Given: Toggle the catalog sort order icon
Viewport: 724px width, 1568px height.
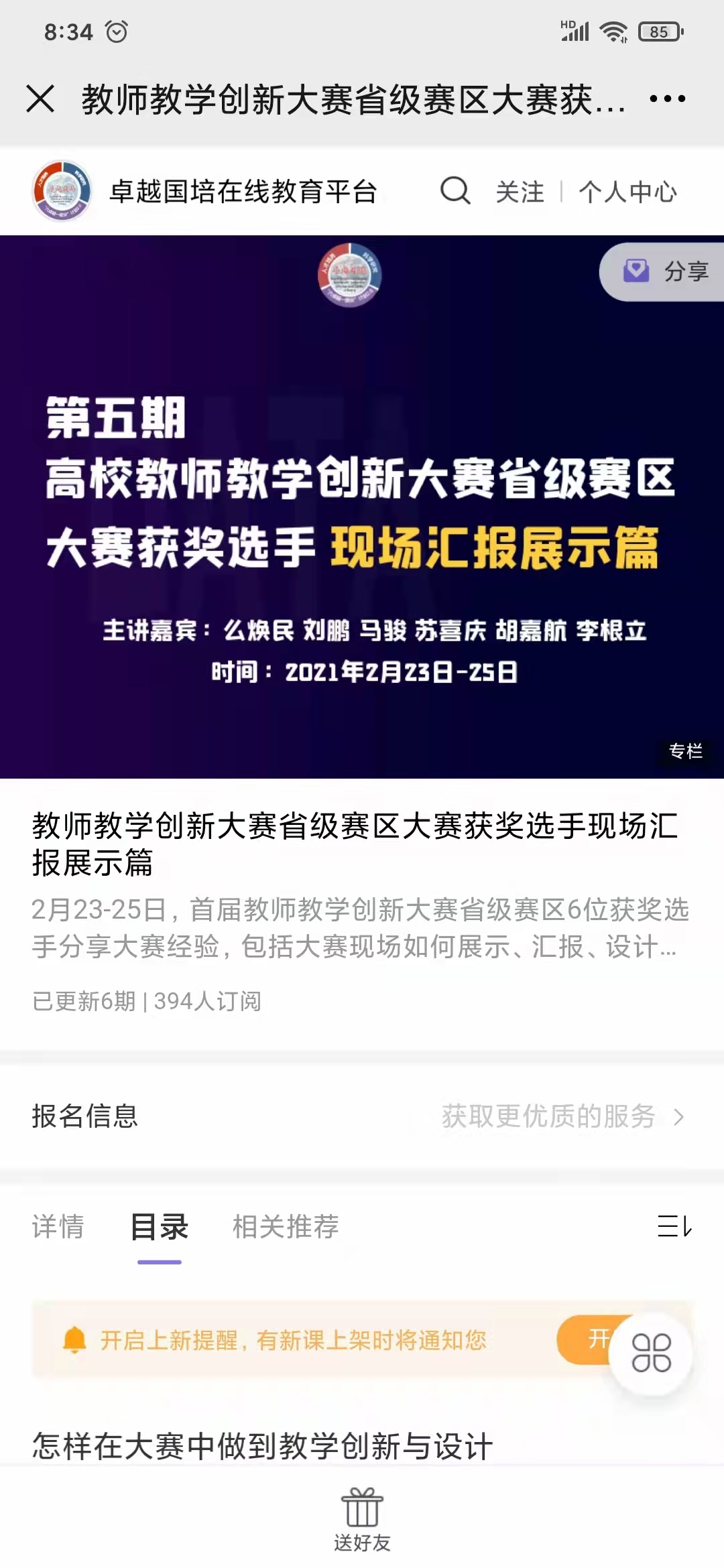Looking at the screenshot, I should pyautogui.click(x=674, y=1226).
